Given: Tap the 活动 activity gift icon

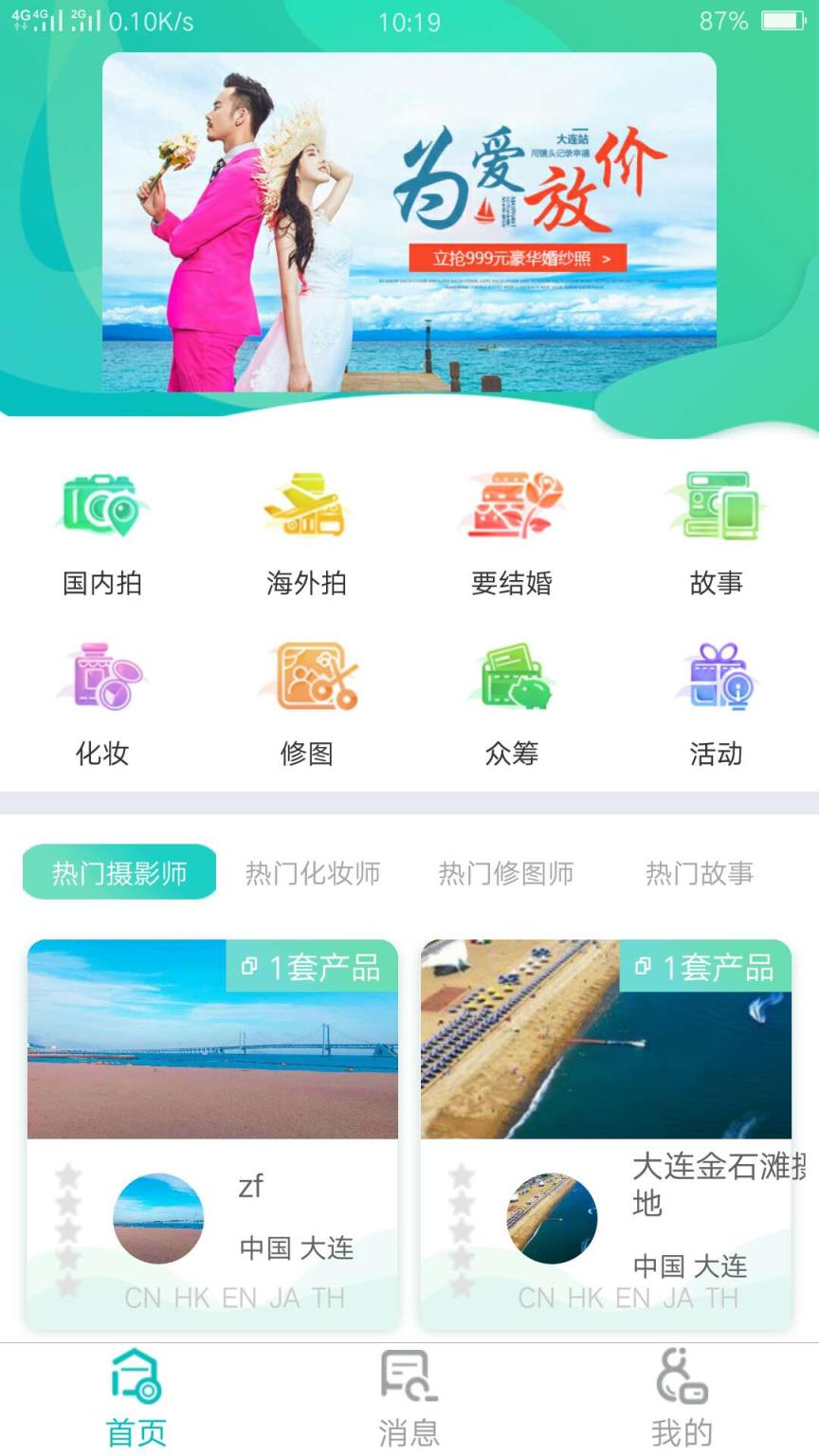Looking at the screenshot, I should (716, 675).
